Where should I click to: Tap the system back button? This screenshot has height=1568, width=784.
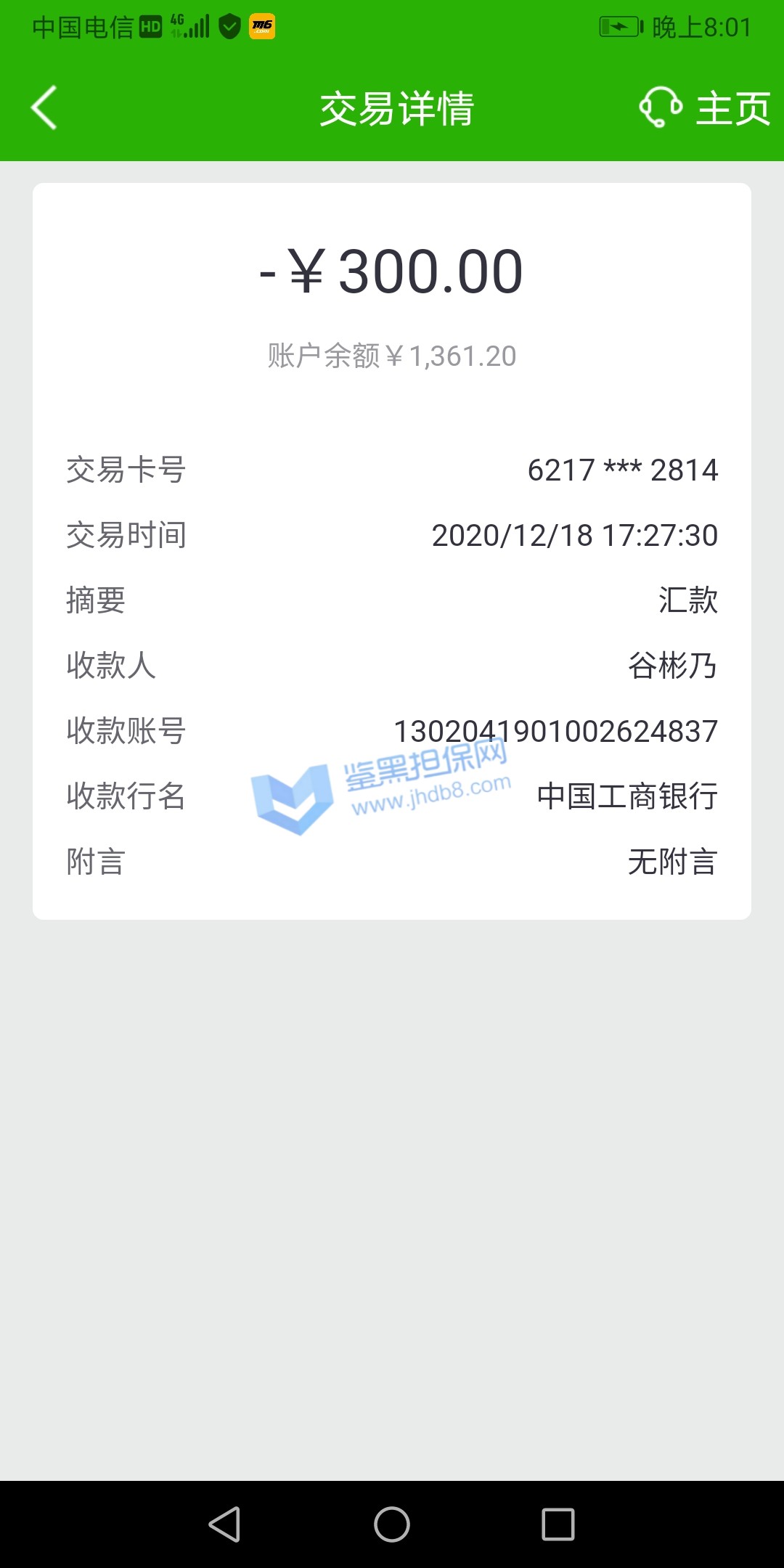(x=225, y=1524)
